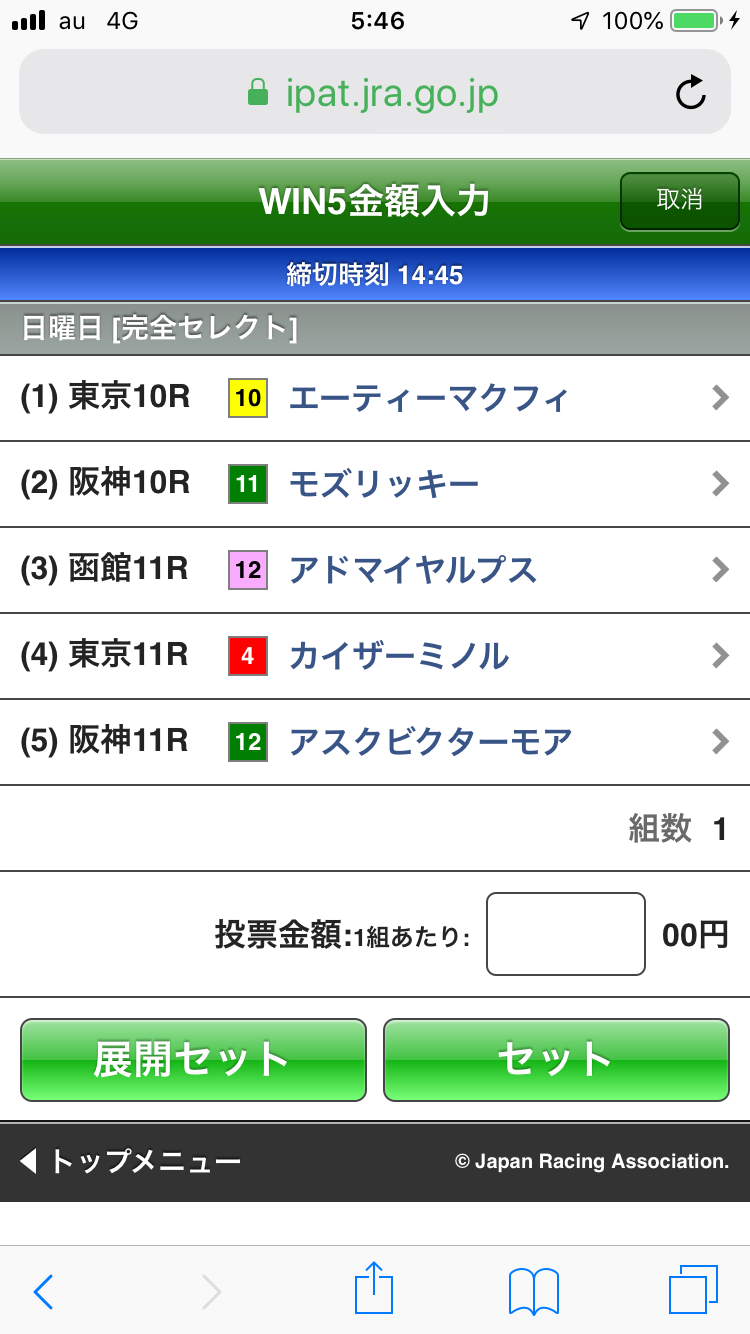Open the Safari bookmarks icon
The height and width of the screenshot is (1334, 750).
click(532, 1291)
